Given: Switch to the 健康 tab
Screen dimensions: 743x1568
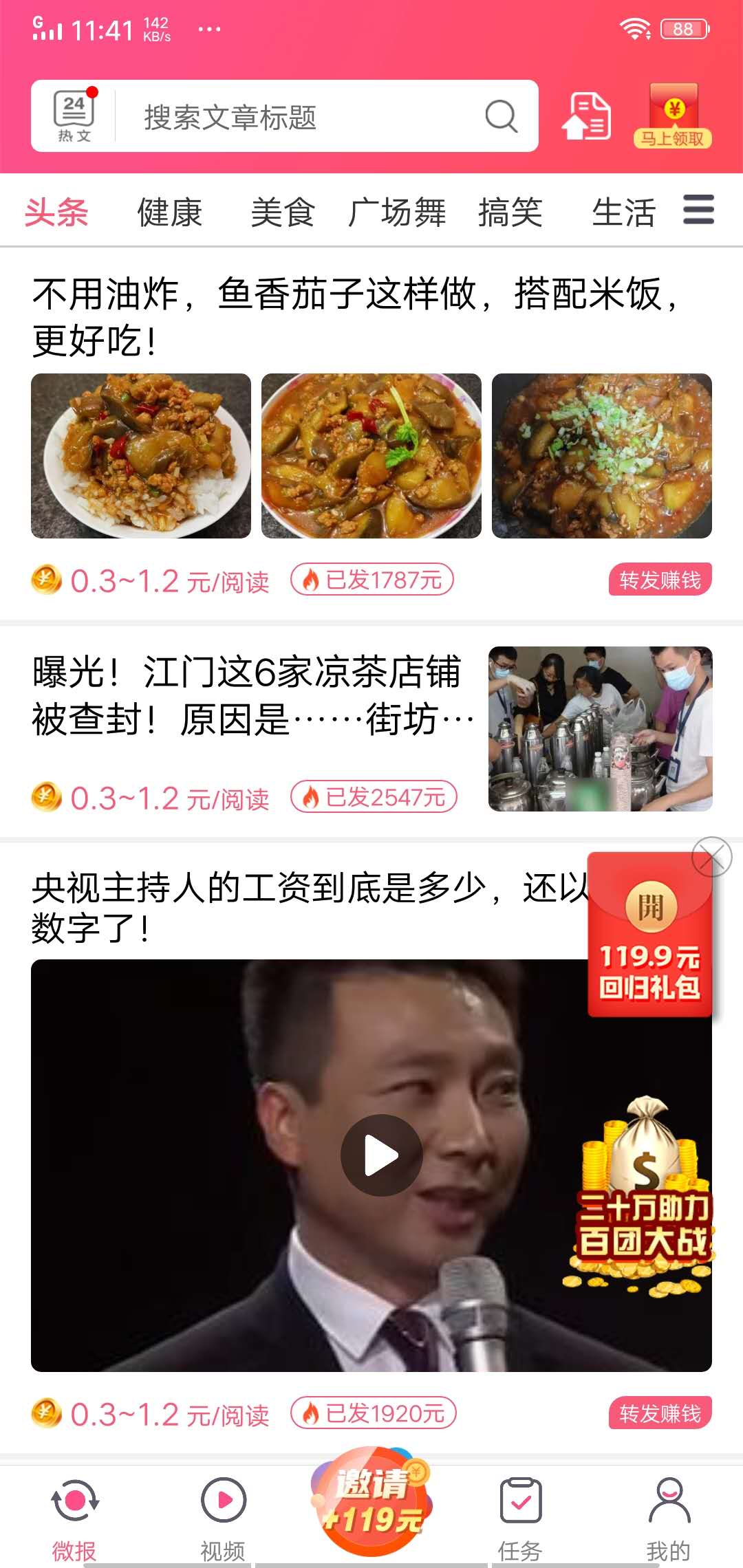Looking at the screenshot, I should (x=169, y=213).
